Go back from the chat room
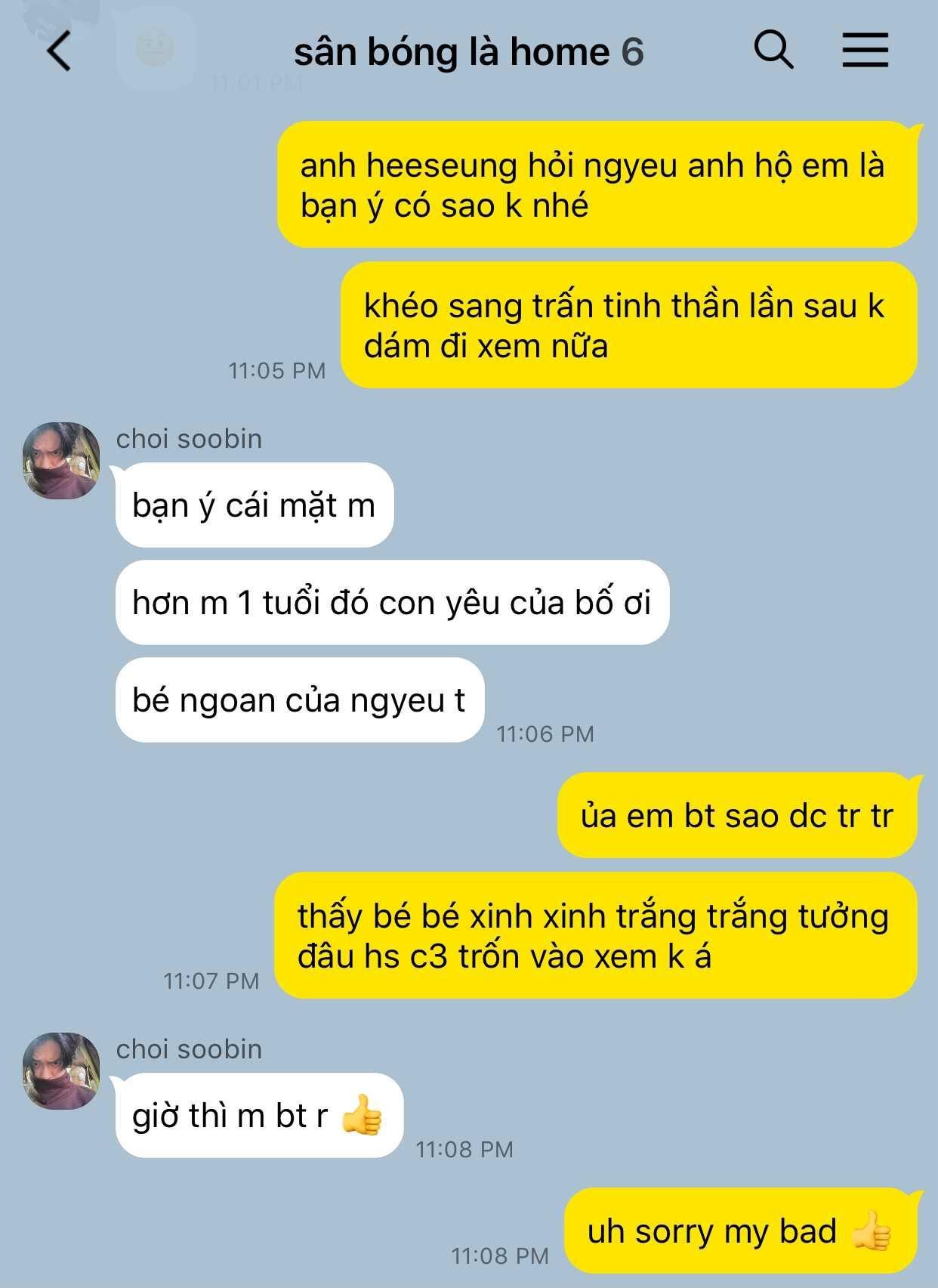This screenshot has height=1288, width=938. (x=59, y=51)
